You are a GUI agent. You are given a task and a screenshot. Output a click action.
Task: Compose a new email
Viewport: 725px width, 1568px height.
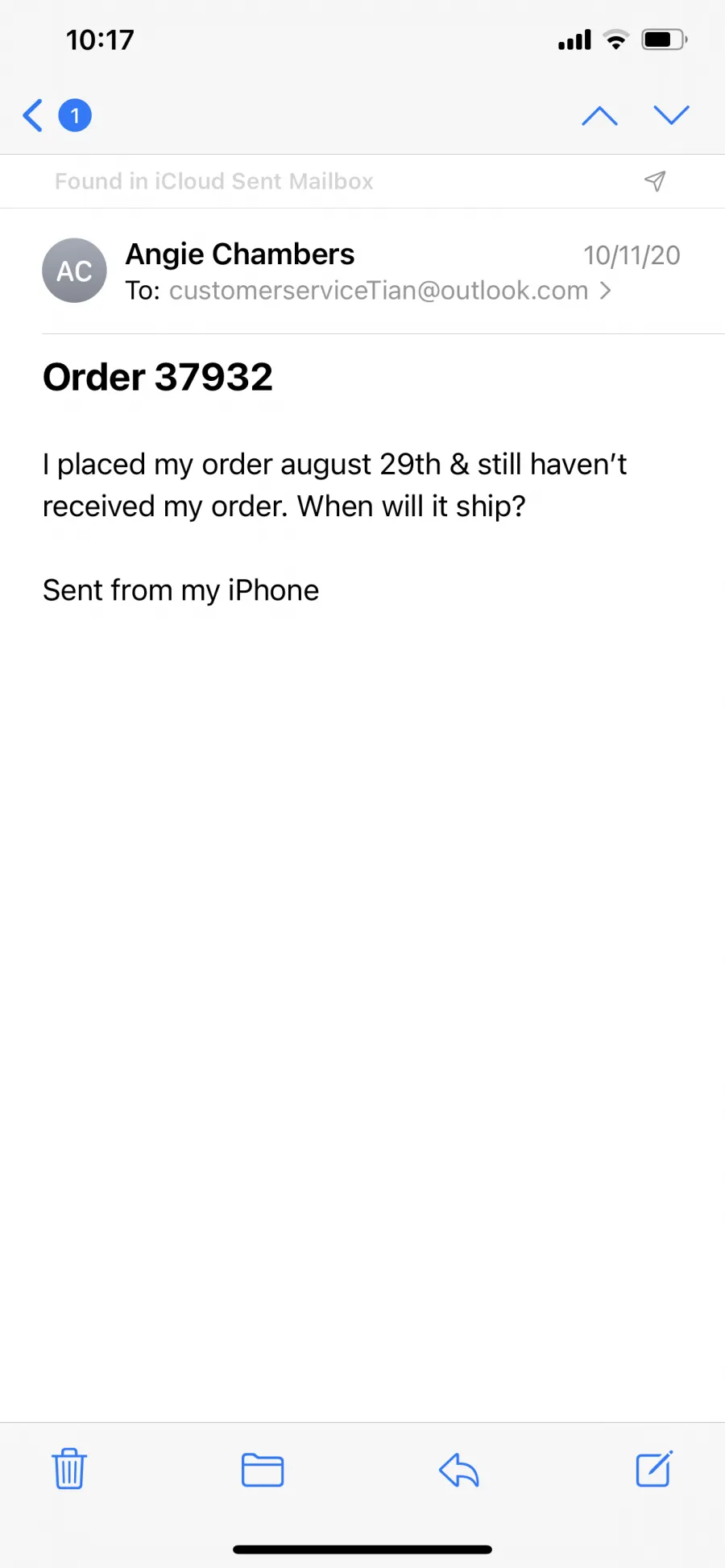(654, 1469)
